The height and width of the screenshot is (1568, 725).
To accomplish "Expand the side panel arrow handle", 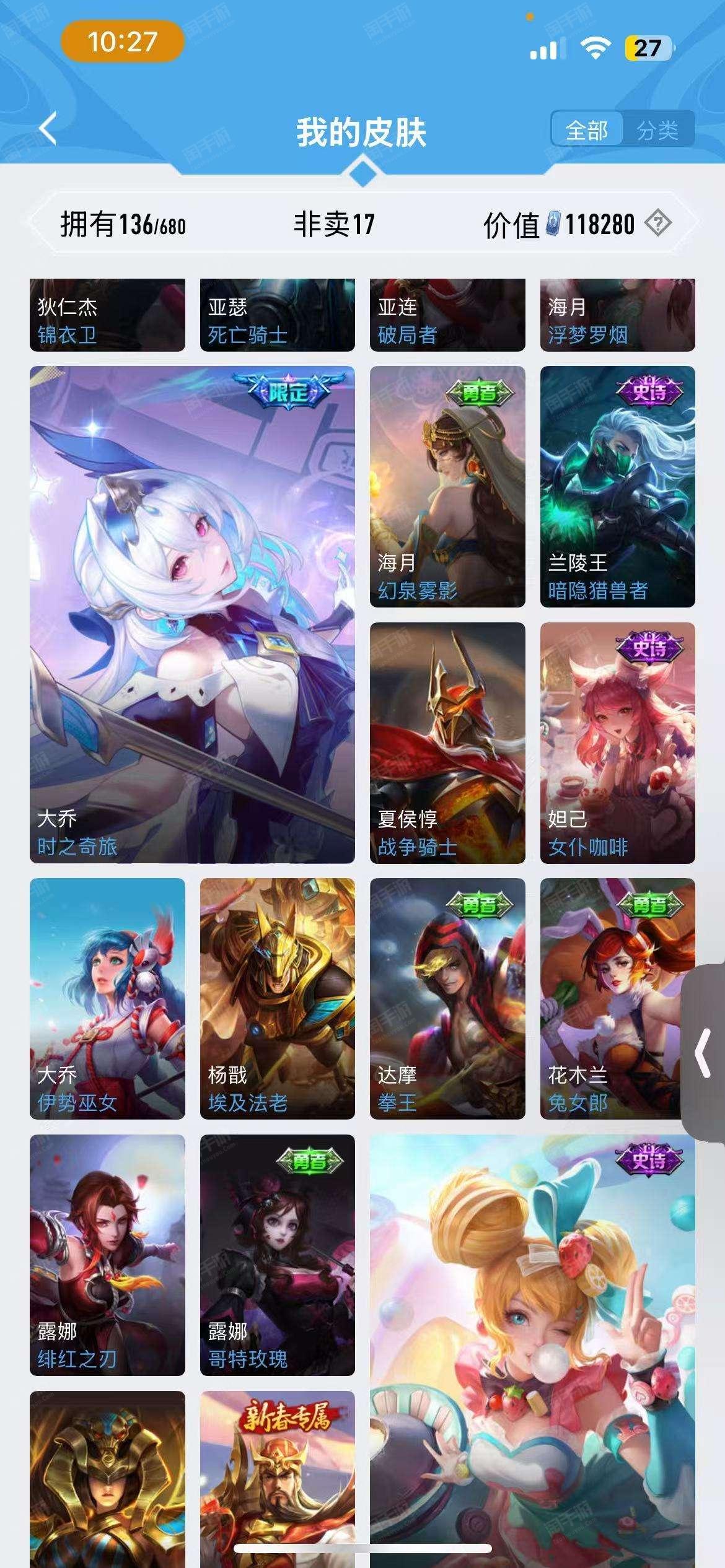I will [703, 1053].
